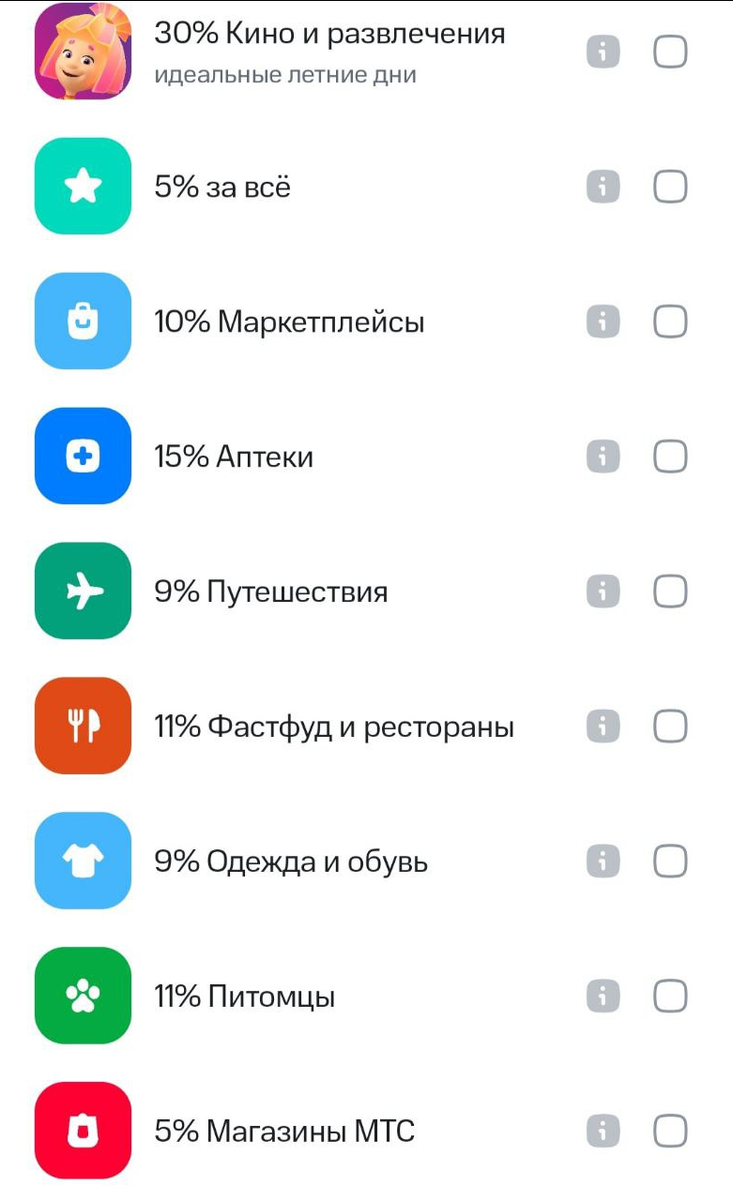This screenshot has height=1200, width=733.
Task: Click the subtitle идеальные летние дни
Action: pyautogui.click(x=283, y=74)
